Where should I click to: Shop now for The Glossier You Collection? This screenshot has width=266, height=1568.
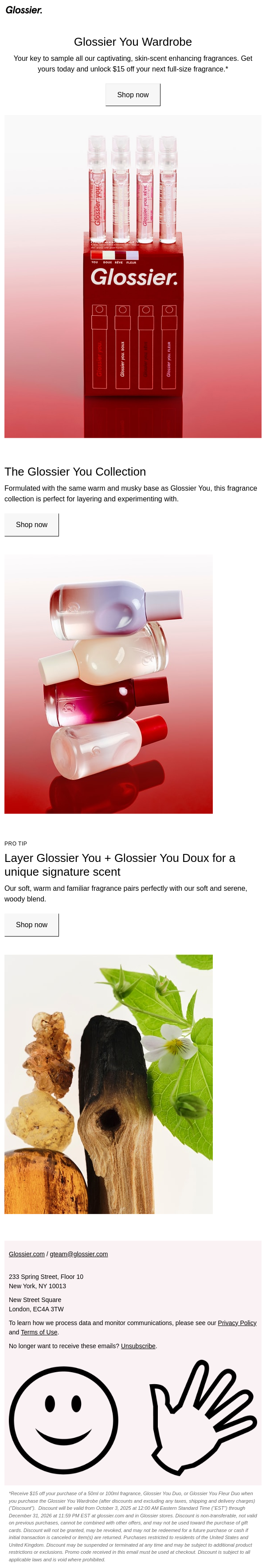click(31, 525)
